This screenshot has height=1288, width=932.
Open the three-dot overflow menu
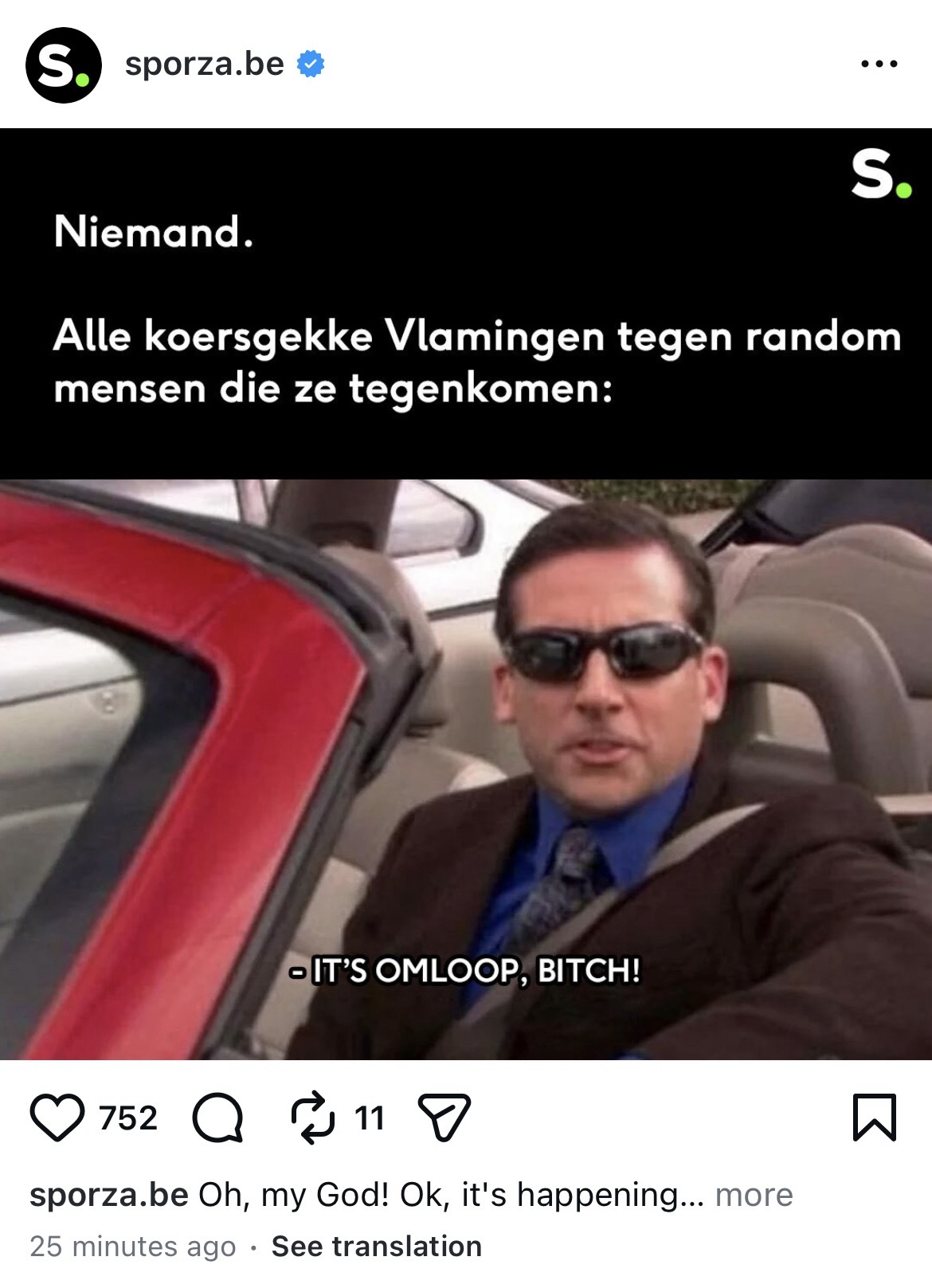coord(879,64)
